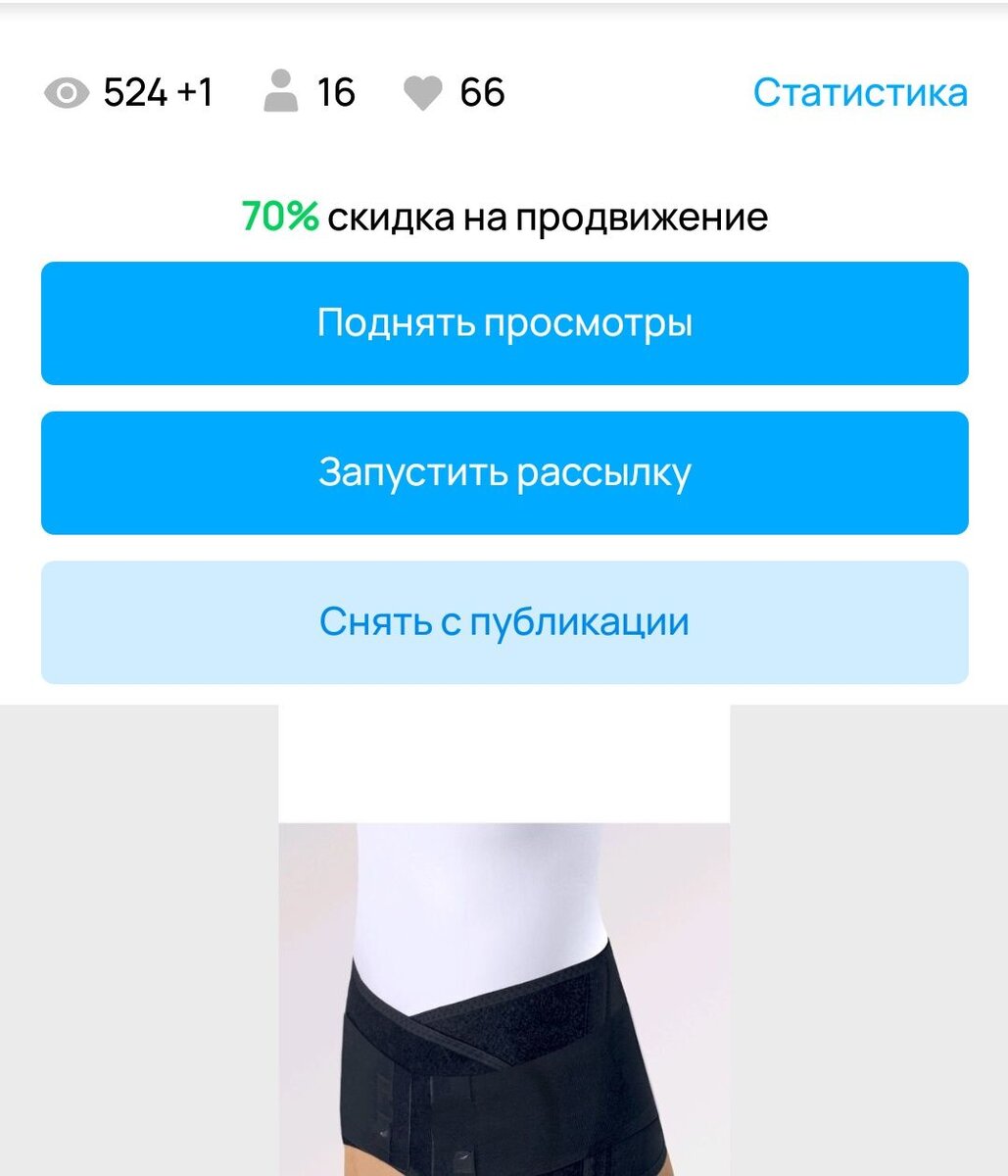Viewport: 1008px width, 1176px height.
Task: Click the 66 favorites count
Action: [x=482, y=93]
